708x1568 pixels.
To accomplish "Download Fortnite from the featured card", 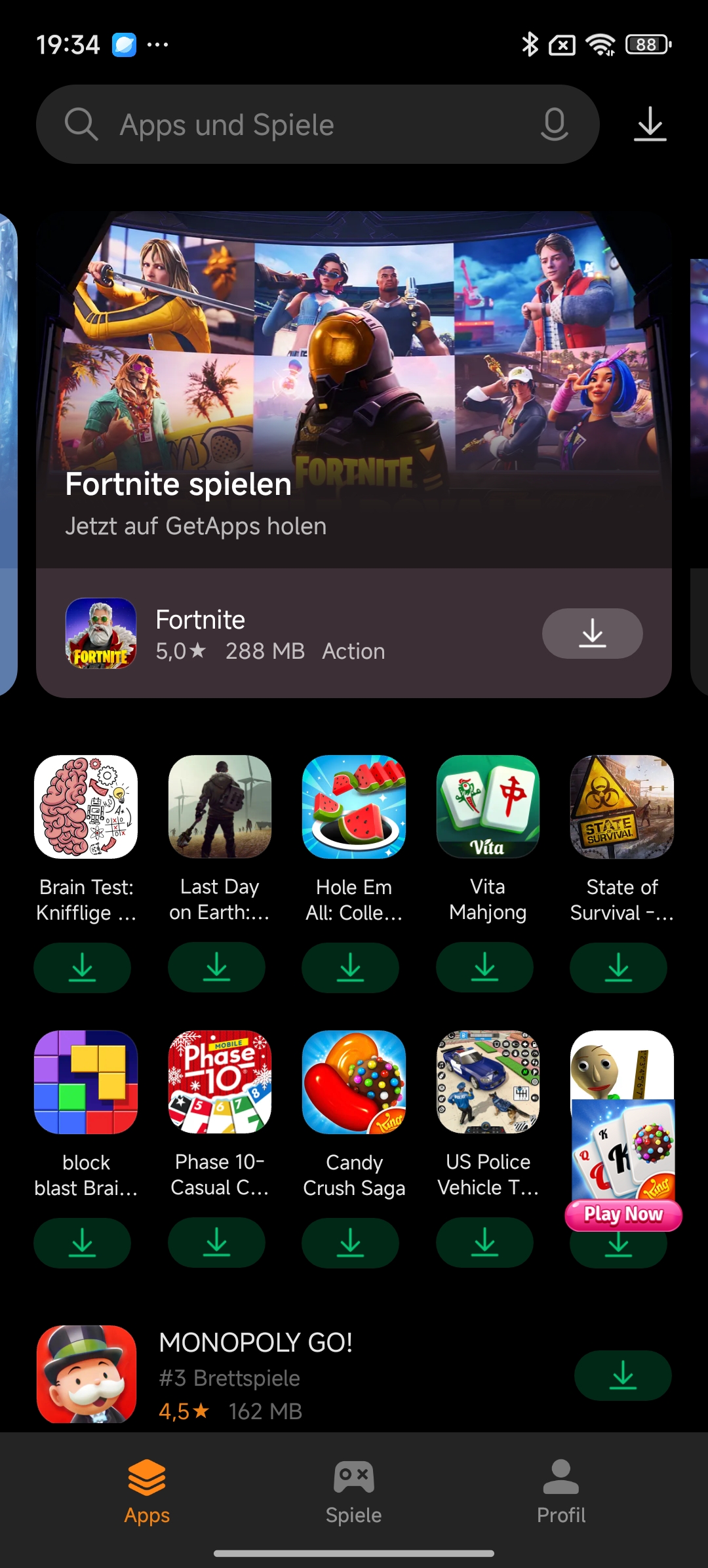I will 592,633.
